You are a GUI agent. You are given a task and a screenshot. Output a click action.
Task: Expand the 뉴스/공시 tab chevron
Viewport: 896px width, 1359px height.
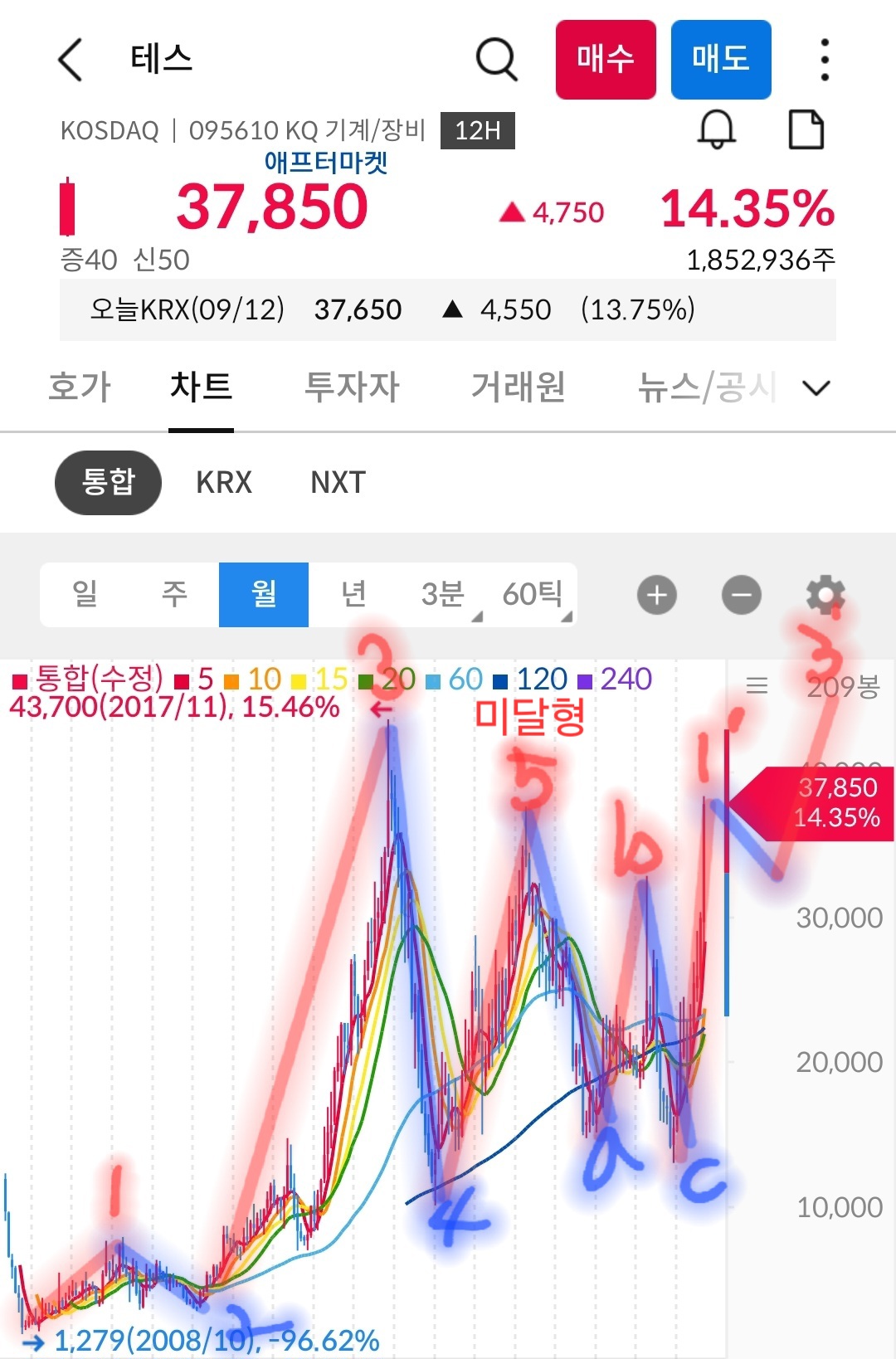(x=816, y=387)
